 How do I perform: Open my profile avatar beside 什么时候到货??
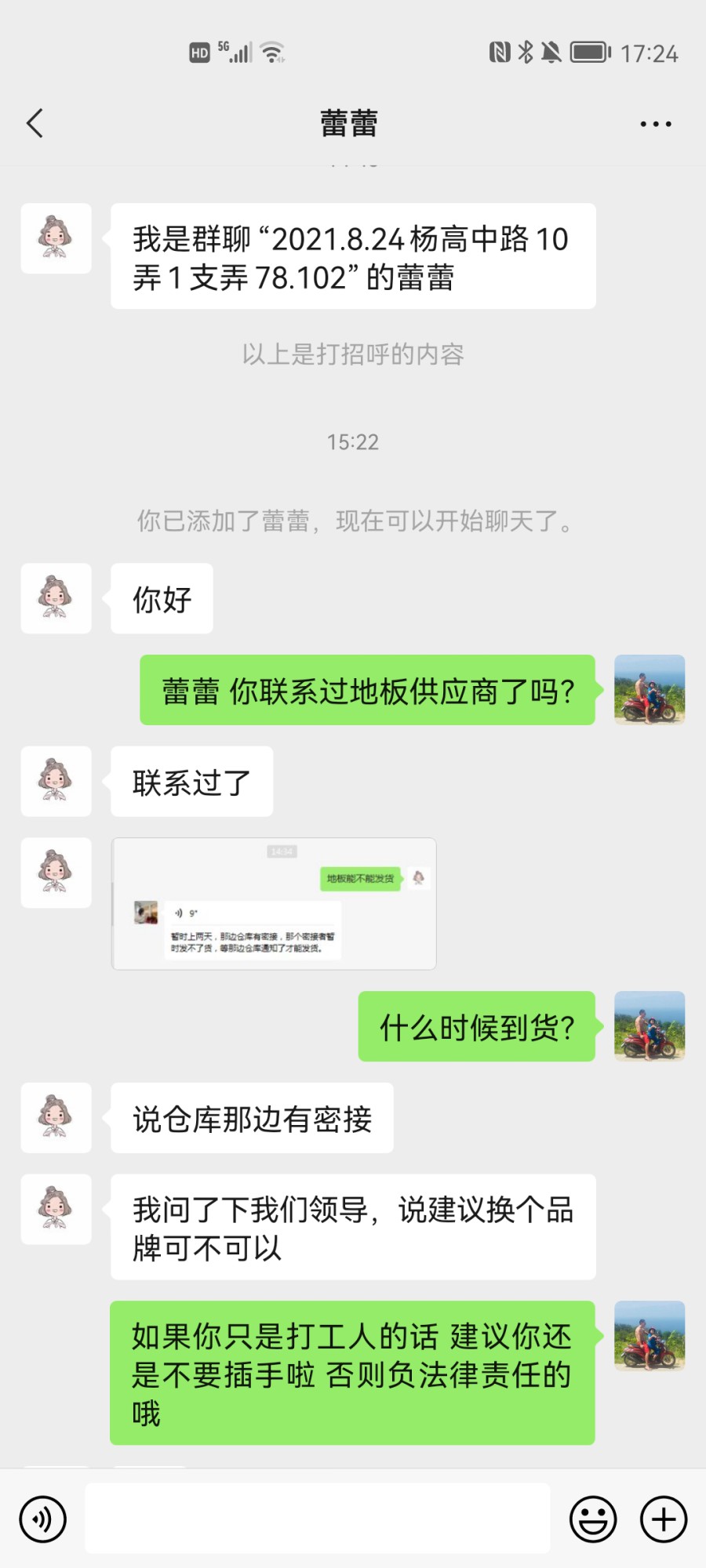coord(649,1026)
